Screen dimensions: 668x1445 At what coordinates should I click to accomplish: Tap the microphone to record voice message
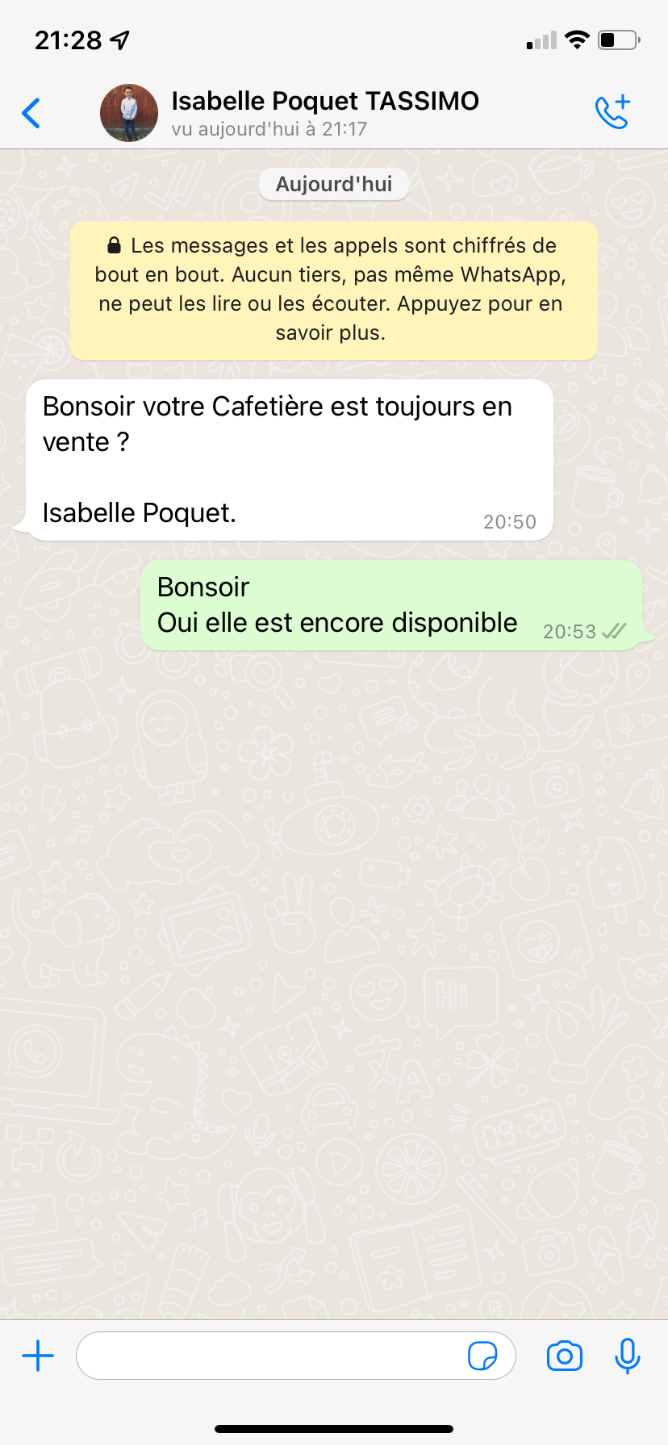[627, 1357]
